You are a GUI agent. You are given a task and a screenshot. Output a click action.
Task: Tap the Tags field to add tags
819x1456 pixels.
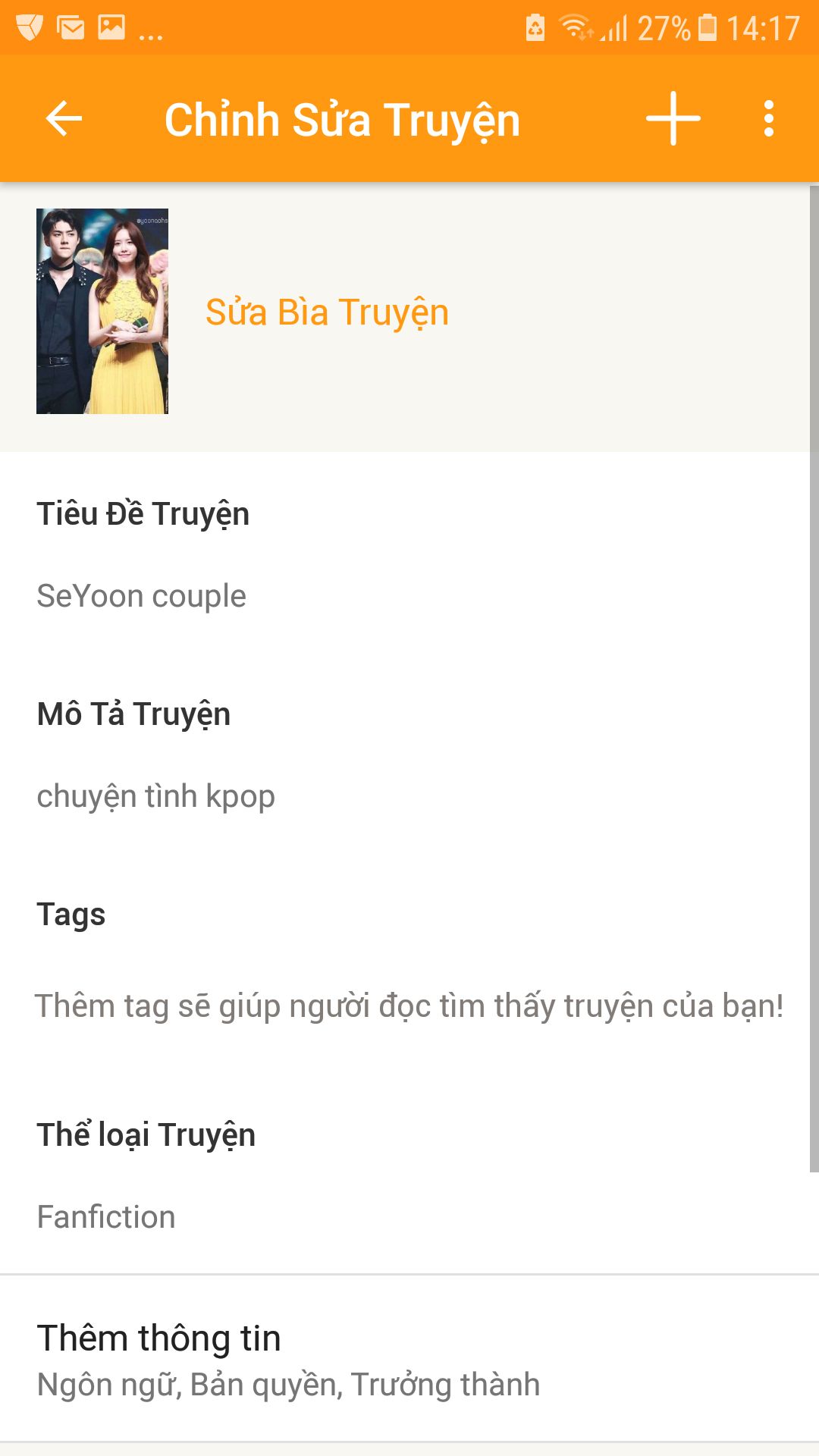tap(409, 1006)
